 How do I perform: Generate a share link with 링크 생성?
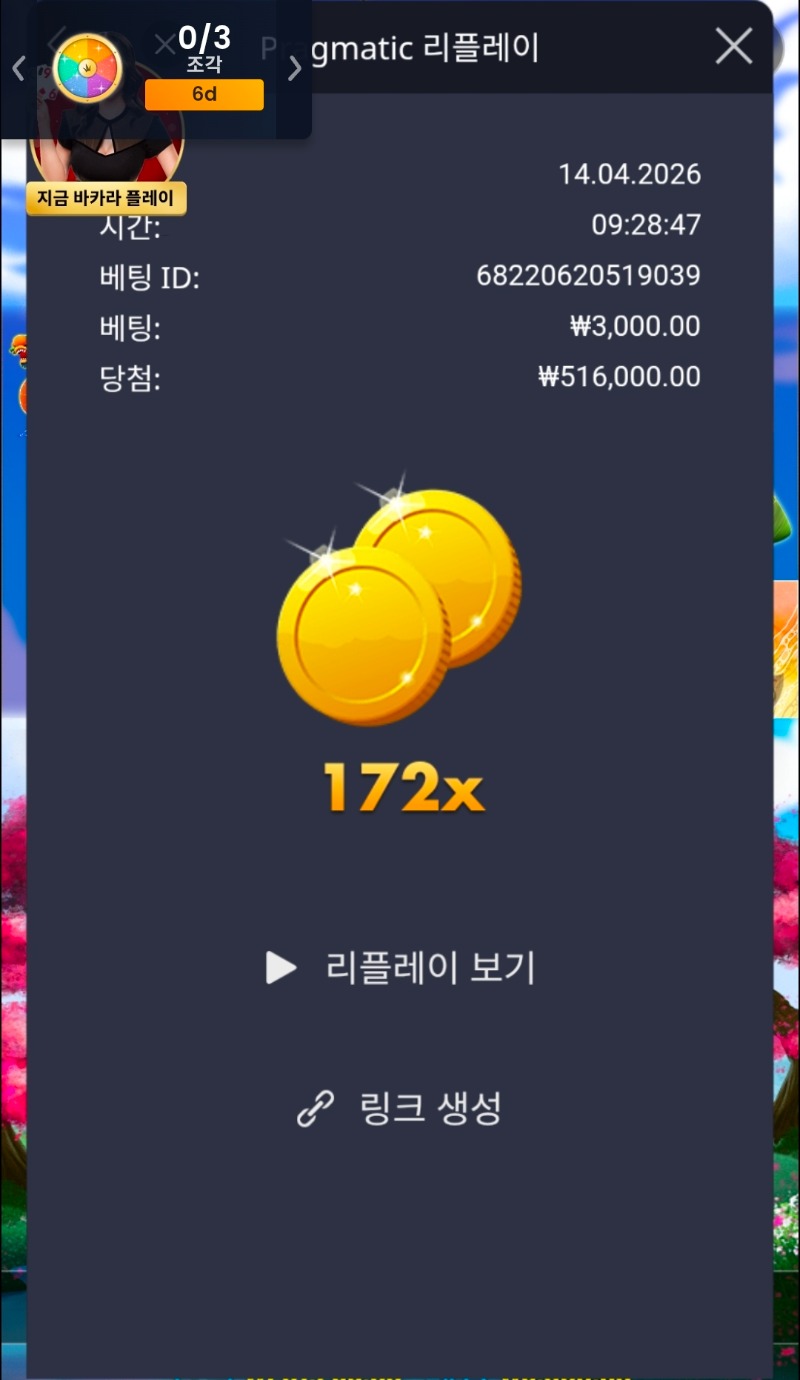pyautogui.click(x=400, y=1108)
